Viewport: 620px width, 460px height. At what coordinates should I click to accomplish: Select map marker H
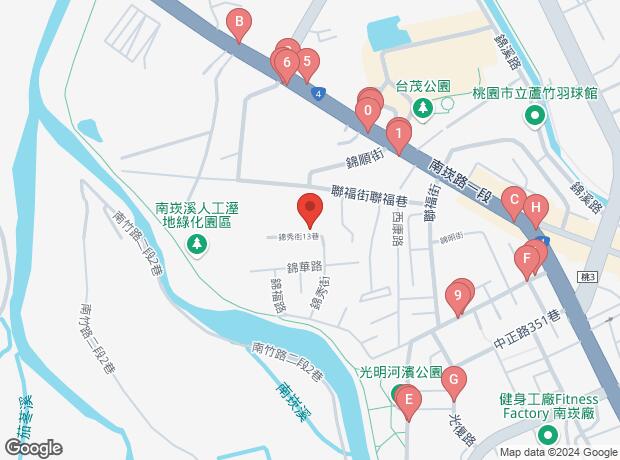tap(536, 209)
